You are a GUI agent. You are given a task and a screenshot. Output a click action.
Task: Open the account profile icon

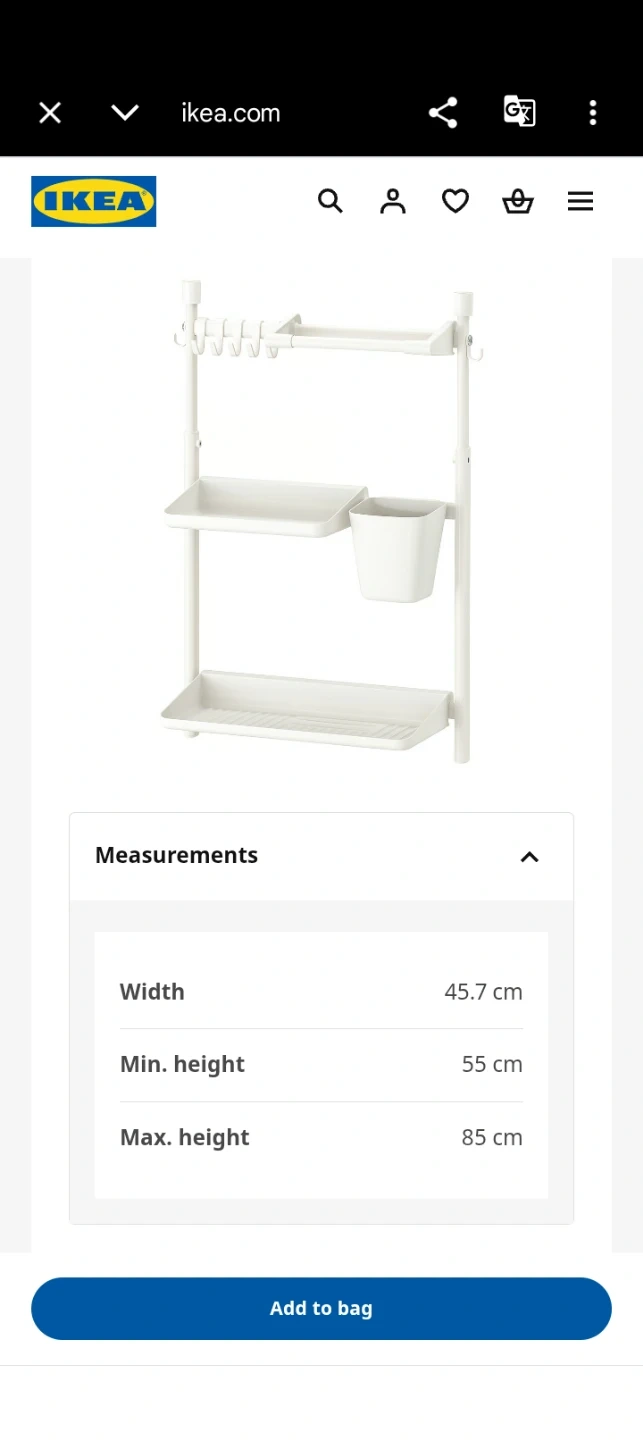click(393, 201)
